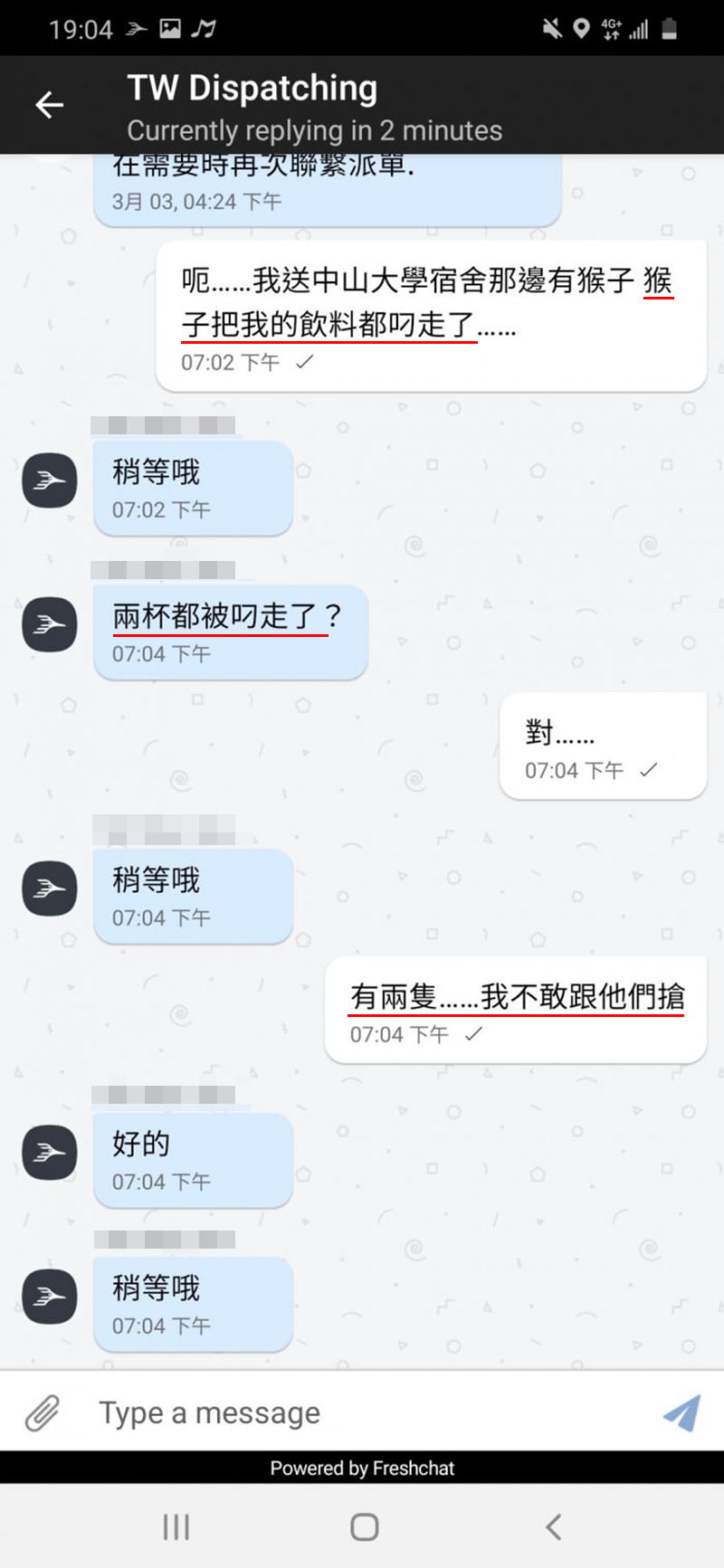The height and width of the screenshot is (1568, 724).
Task: Attach a file with the paperclip
Action: pos(42,1412)
